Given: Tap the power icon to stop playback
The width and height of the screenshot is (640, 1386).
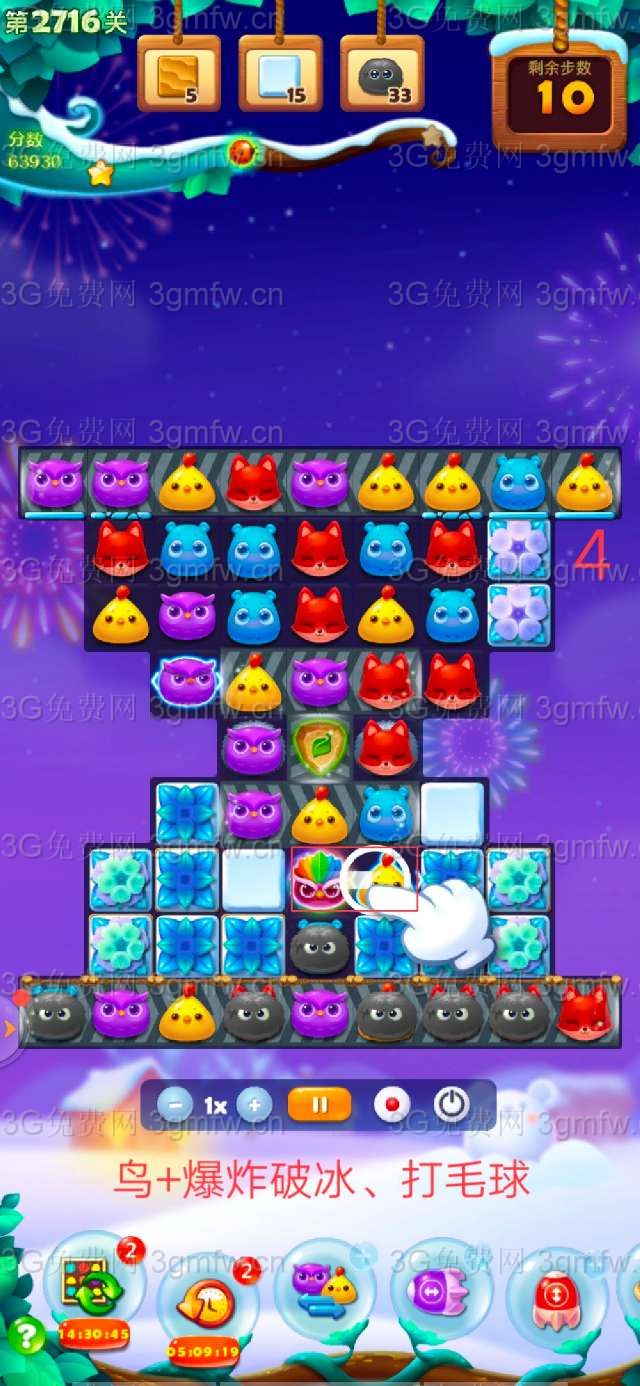Looking at the screenshot, I should 452,1105.
